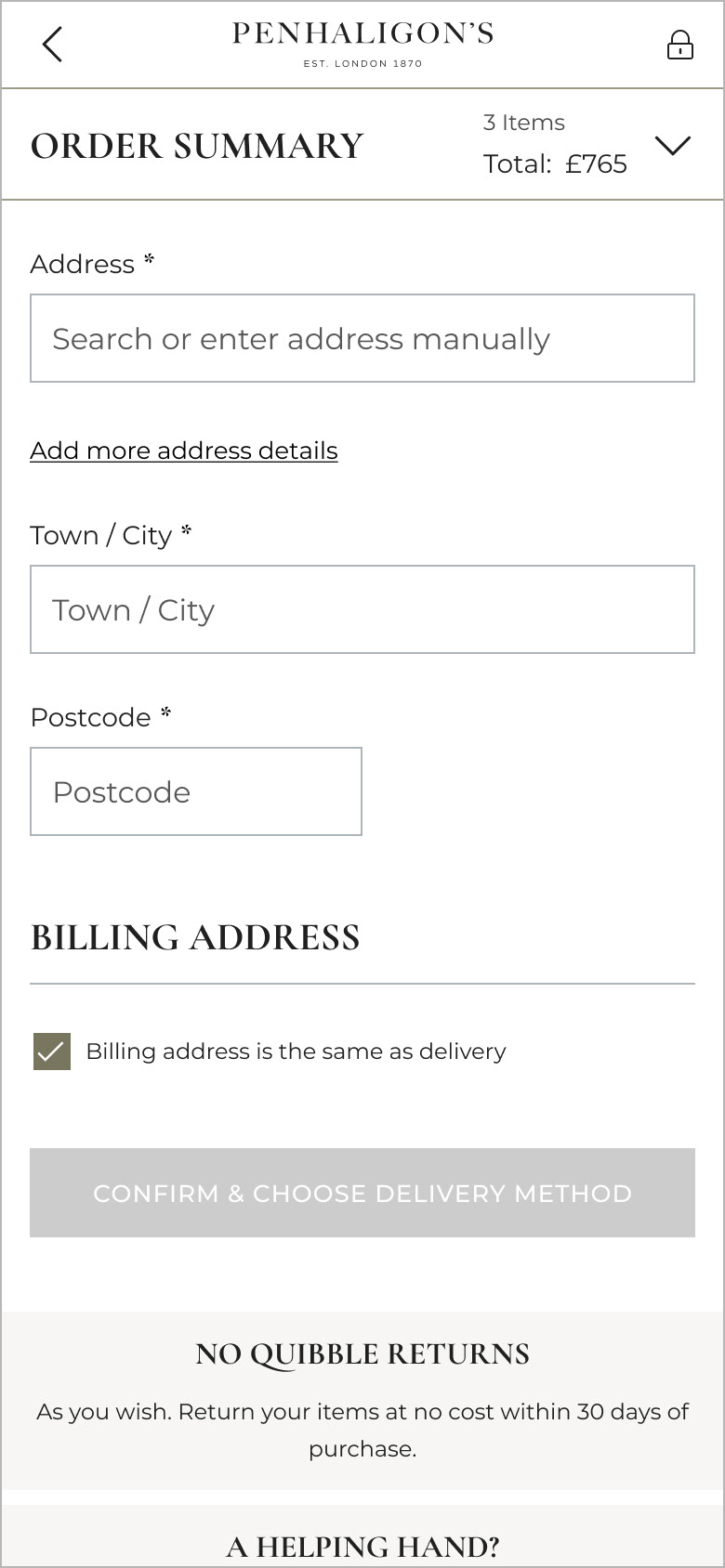The image size is (725, 1568).
Task: Select the Postcode input box
Action: coord(196,791)
